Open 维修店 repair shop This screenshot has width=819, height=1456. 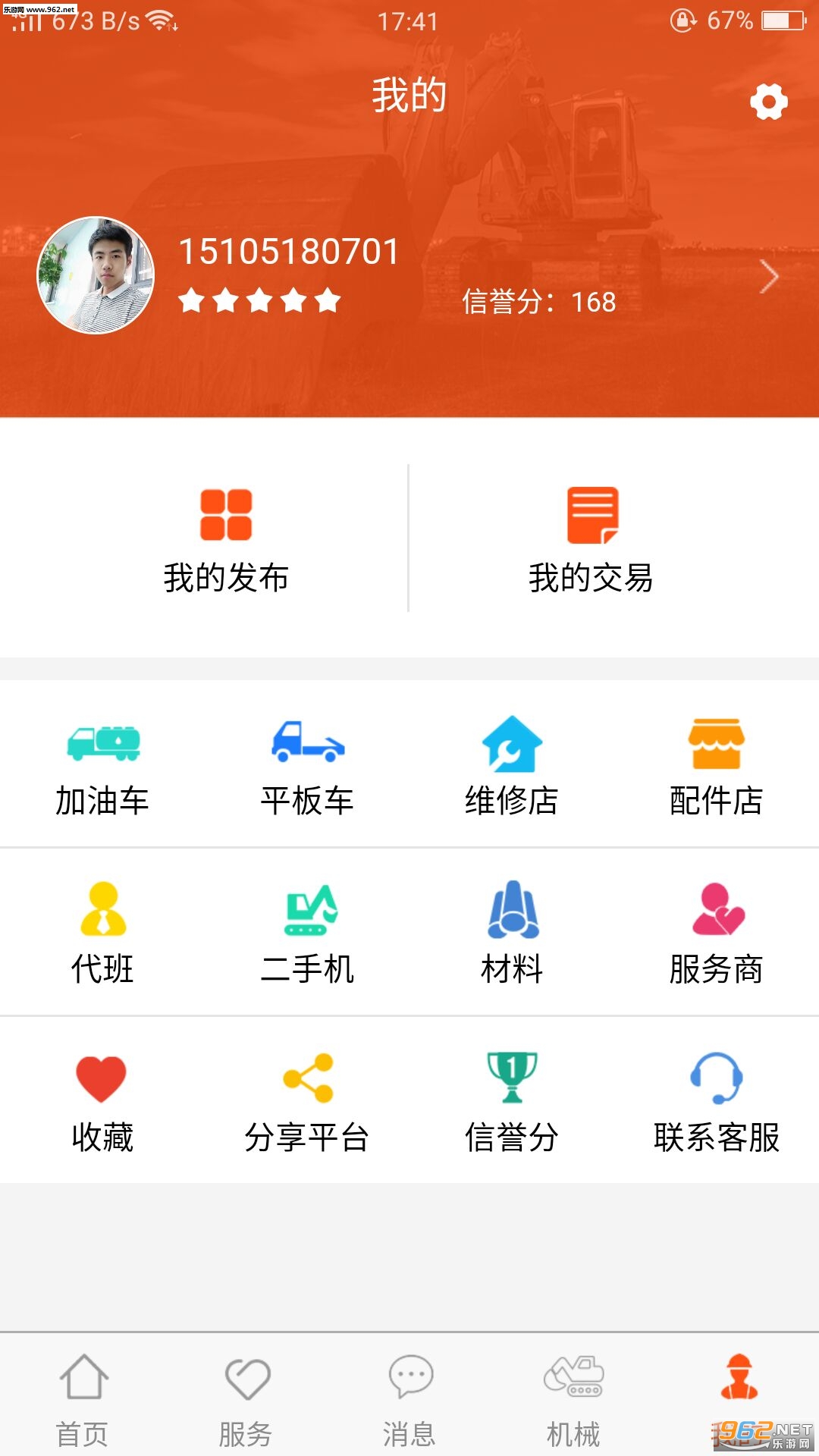pyautogui.click(x=512, y=766)
